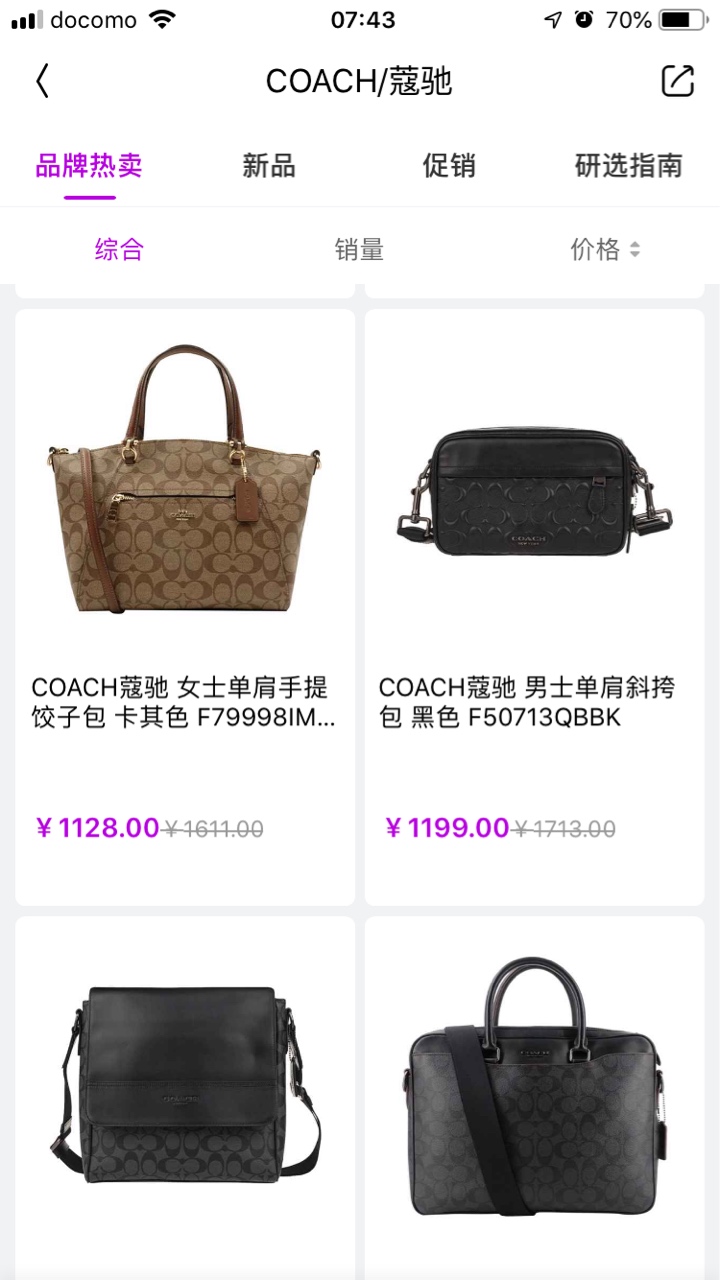
Task: Open the 男士单肩斜挎包 黑色 F50713QBBK product
Action: 534,605
